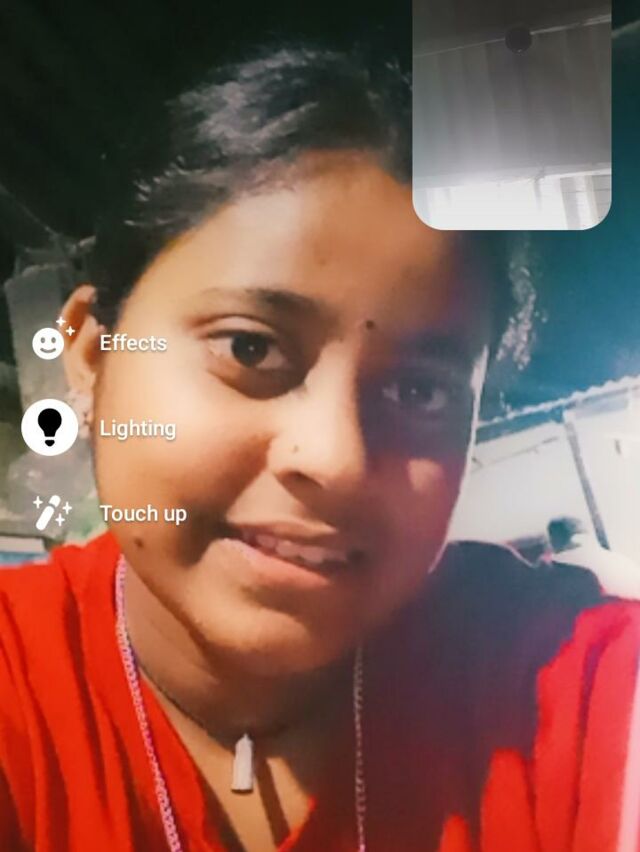The image size is (640, 852).
Task: Tap the self-view camera preview
Action: [512, 115]
